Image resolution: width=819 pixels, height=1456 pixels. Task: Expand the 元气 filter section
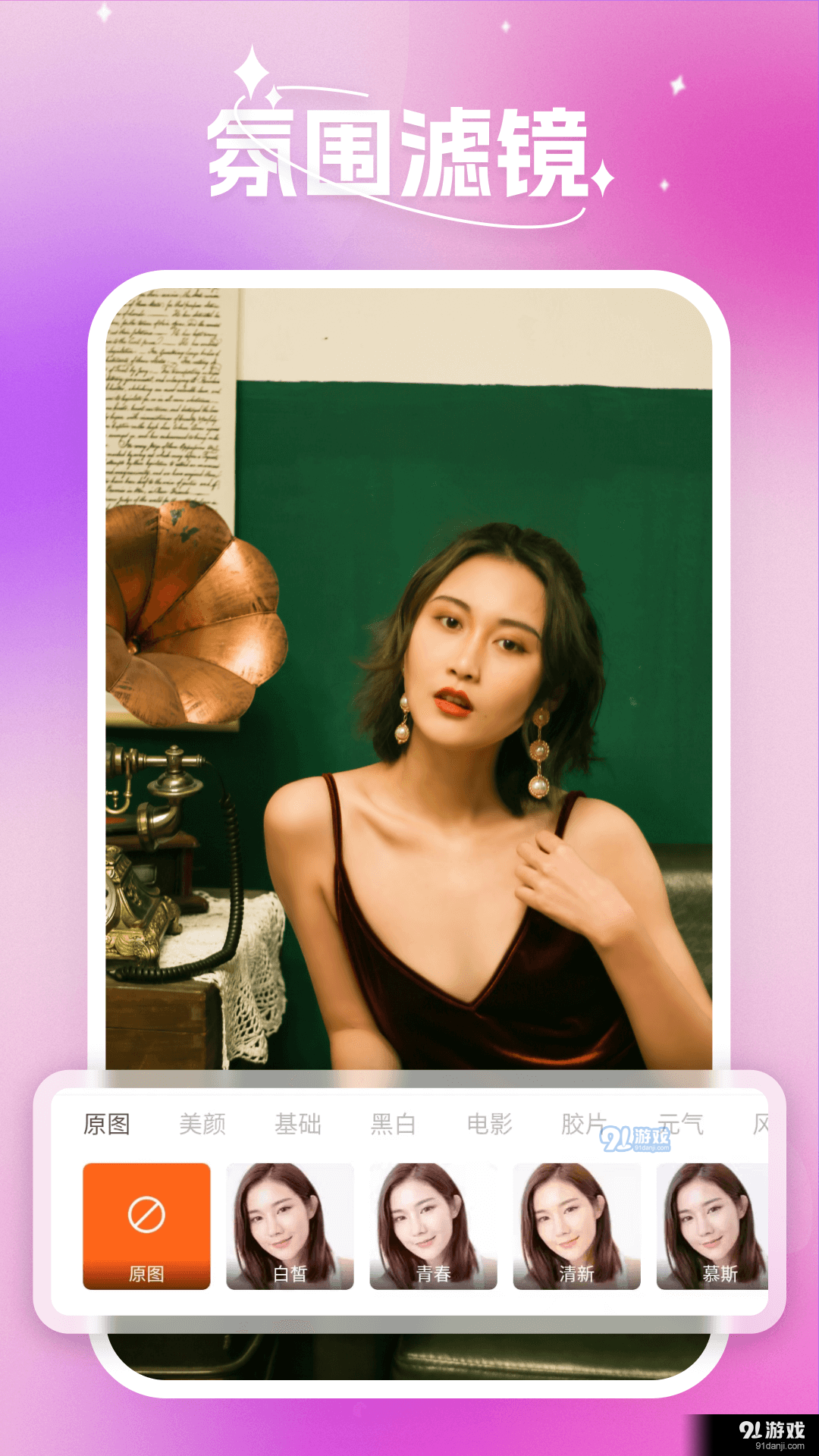(682, 1125)
